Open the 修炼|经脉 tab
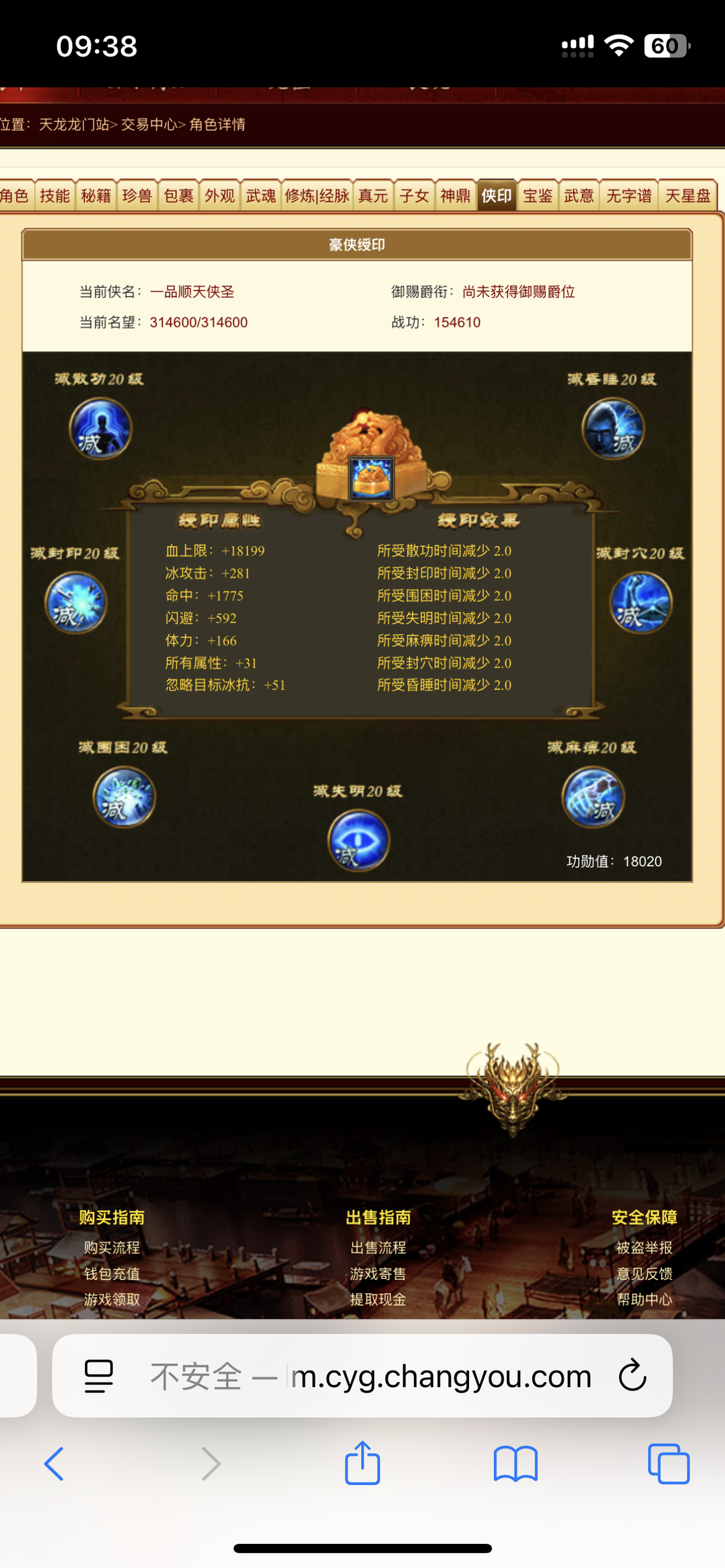Viewport: 725px width, 1568px height. point(317,196)
